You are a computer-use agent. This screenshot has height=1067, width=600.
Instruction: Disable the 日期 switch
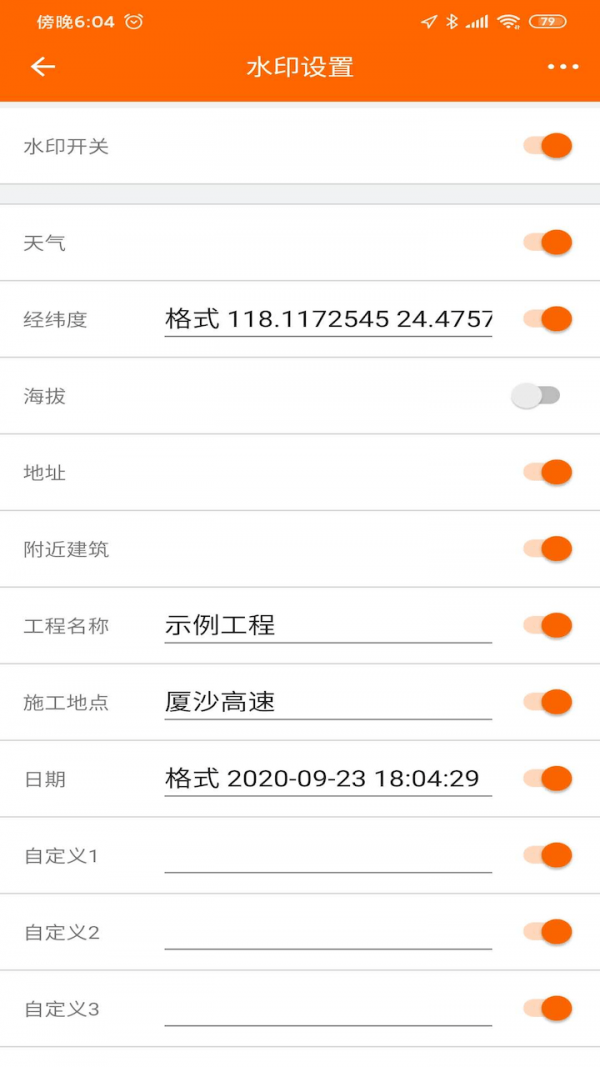(x=548, y=779)
